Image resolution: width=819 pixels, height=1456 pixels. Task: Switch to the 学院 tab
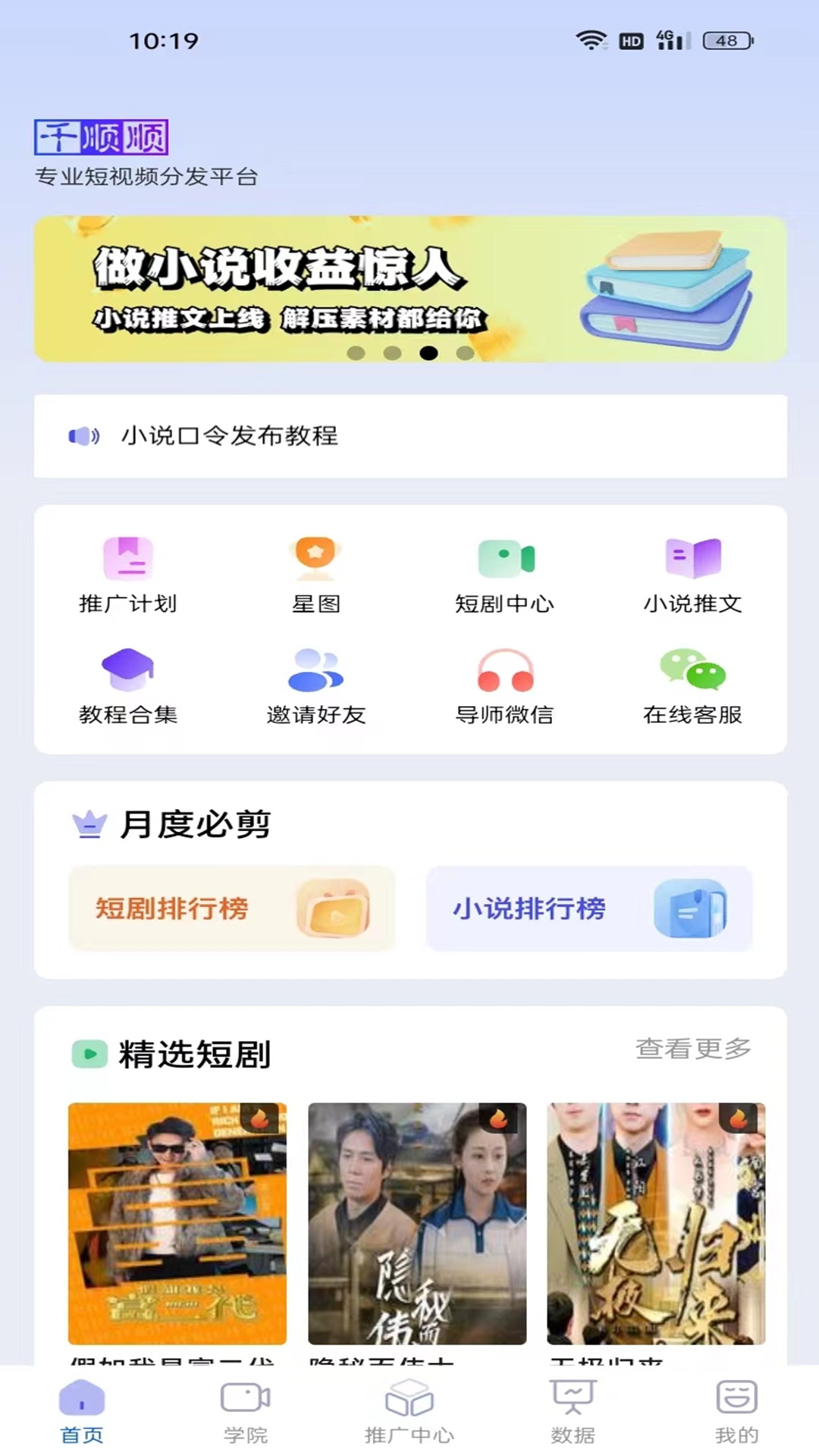click(246, 1412)
